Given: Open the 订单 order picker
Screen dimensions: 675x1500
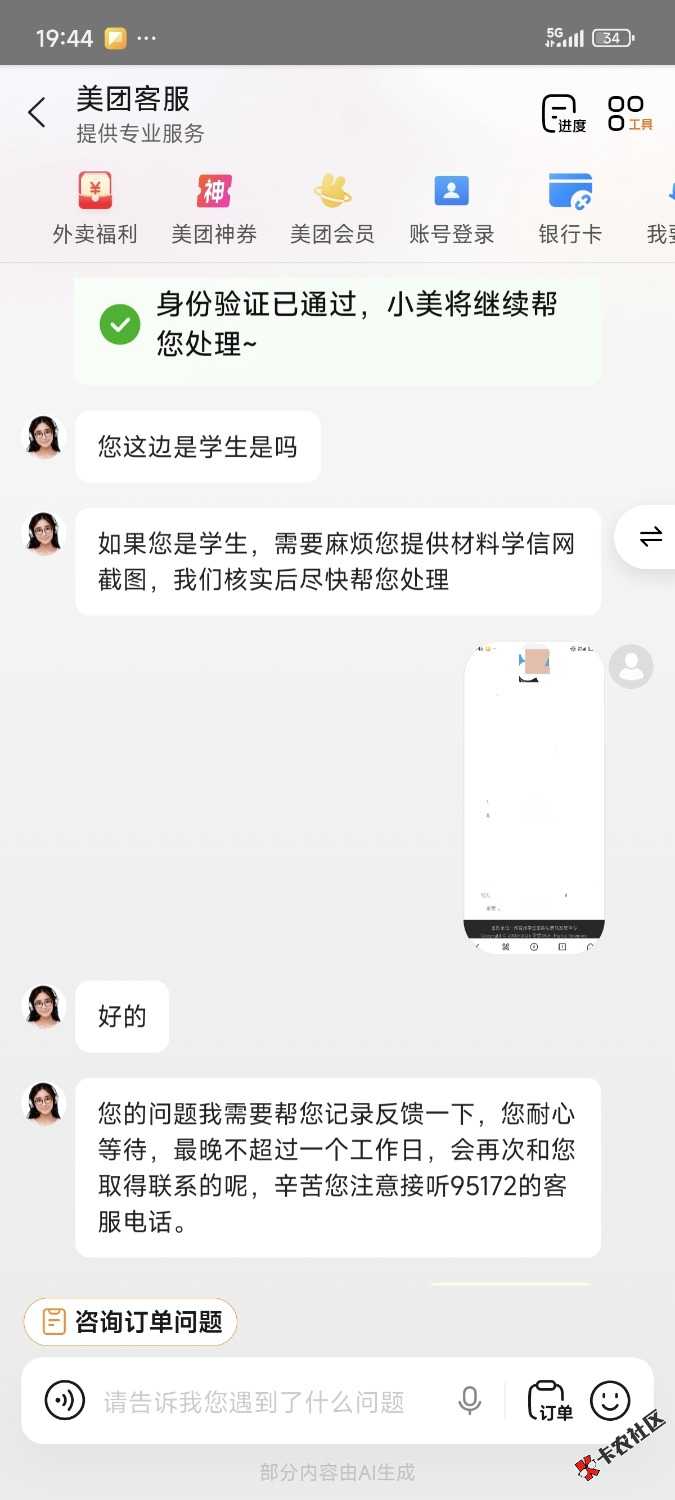Looking at the screenshot, I should pyautogui.click(x=550, y=1400).
